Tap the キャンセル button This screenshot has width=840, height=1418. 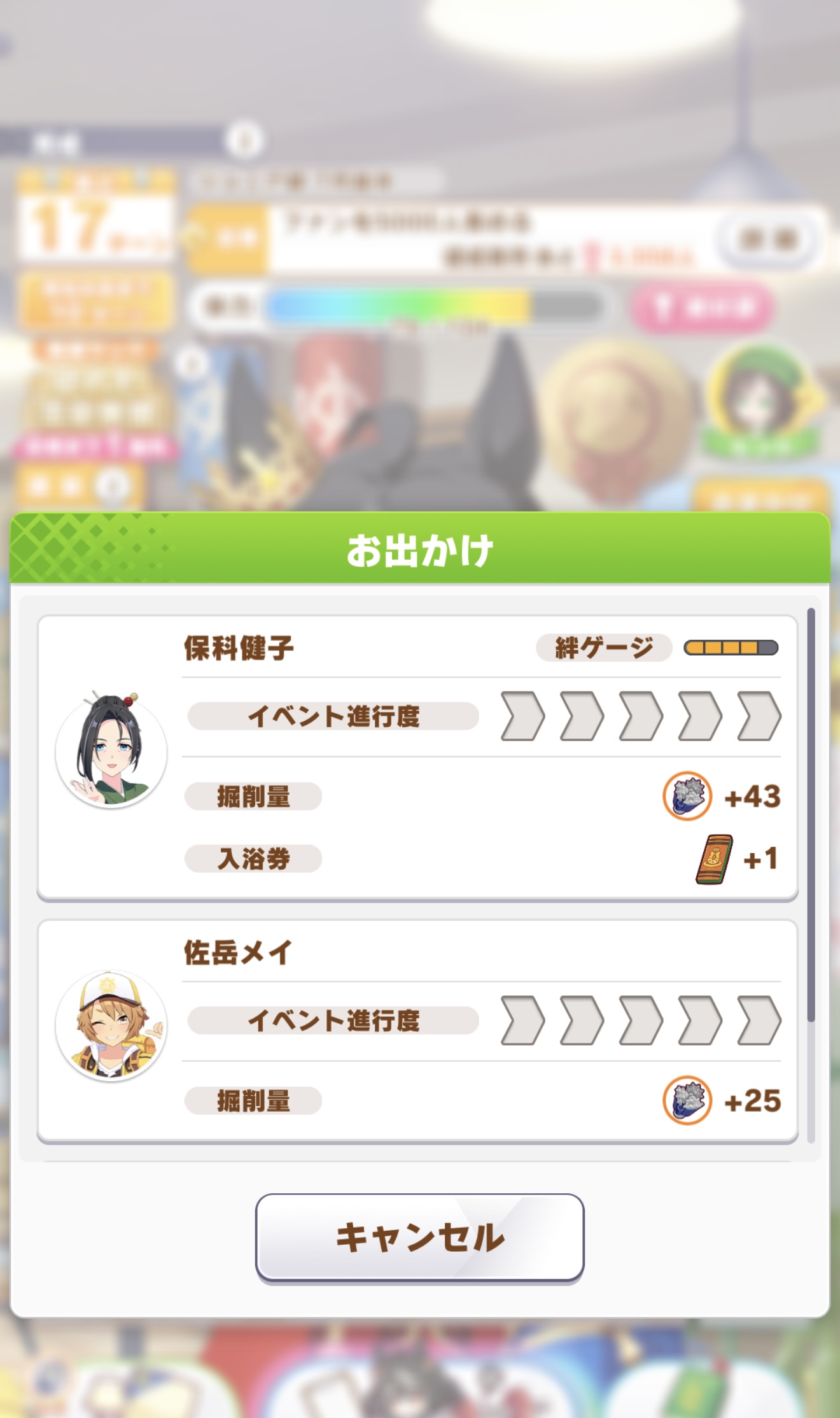click(419, 1237)
